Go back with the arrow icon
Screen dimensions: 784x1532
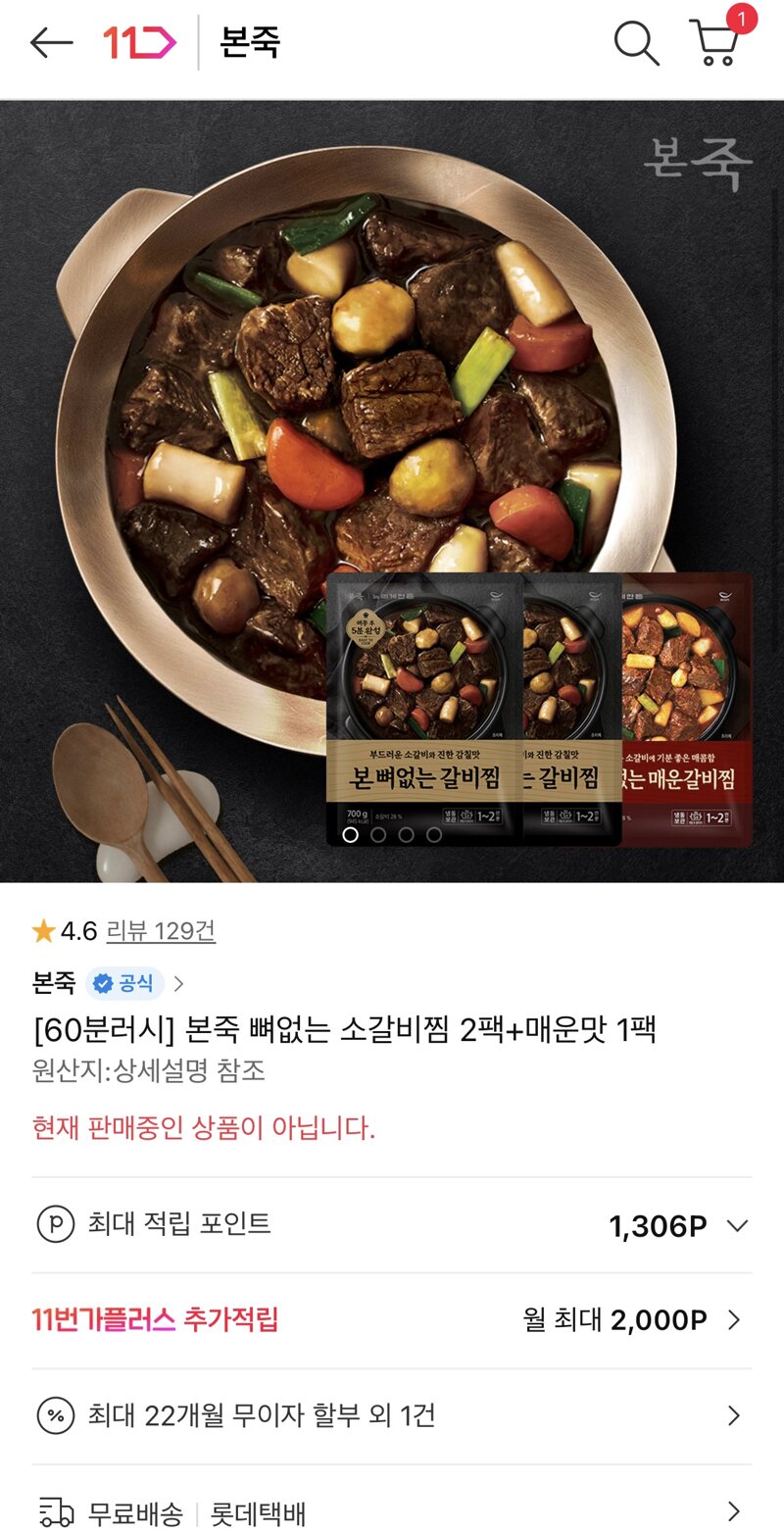(x=51, y=43)
